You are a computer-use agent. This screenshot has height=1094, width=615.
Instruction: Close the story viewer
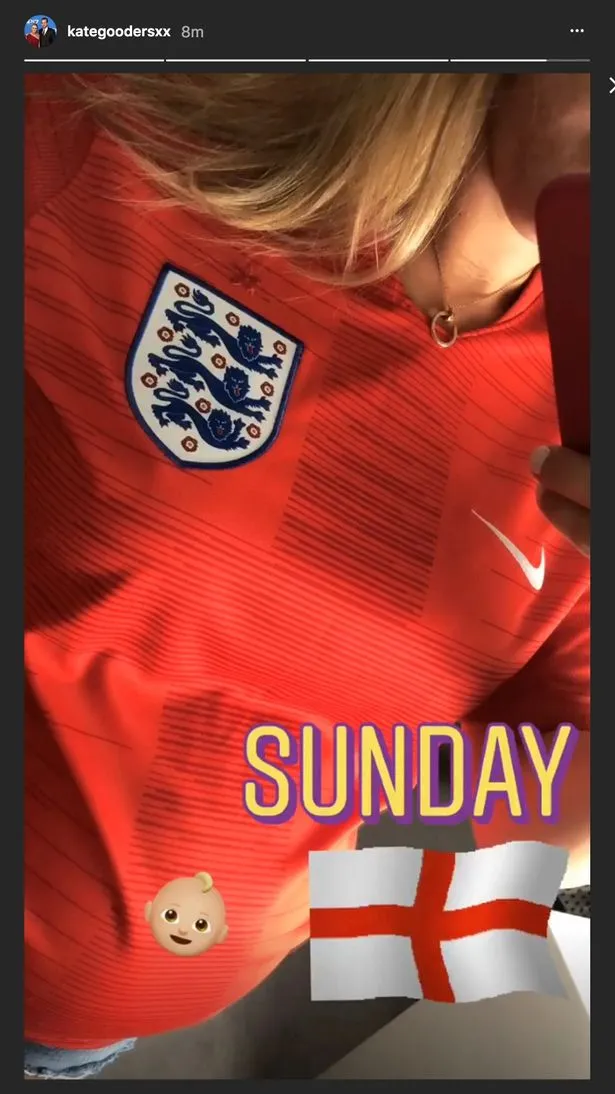(611, 86)
